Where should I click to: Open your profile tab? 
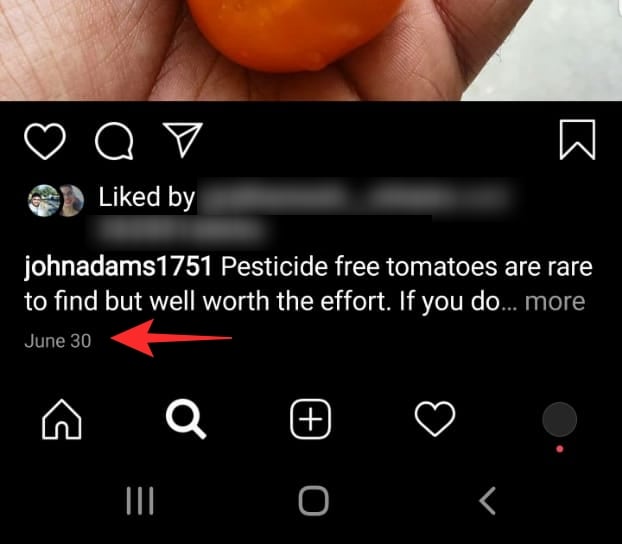559,420
